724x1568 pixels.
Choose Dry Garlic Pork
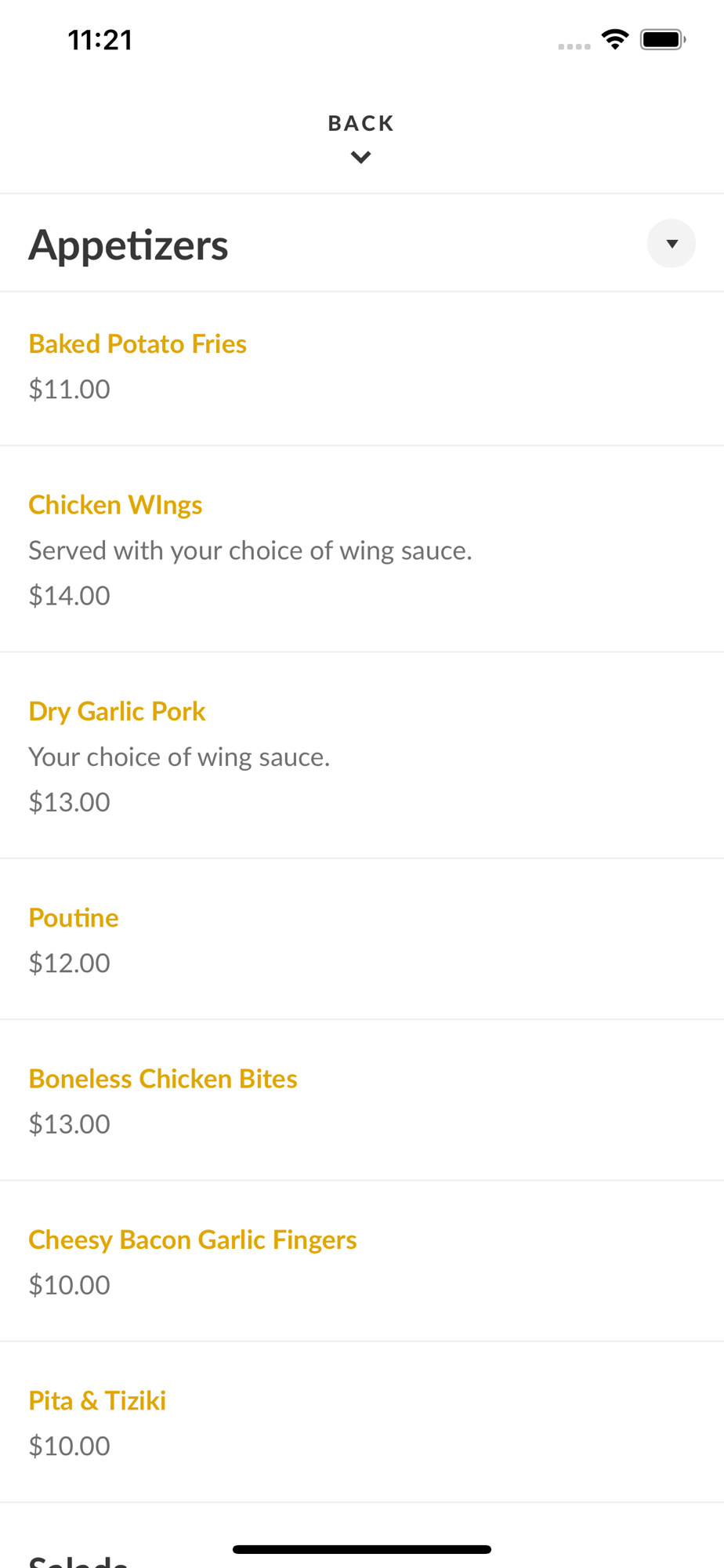click(117, 711)
